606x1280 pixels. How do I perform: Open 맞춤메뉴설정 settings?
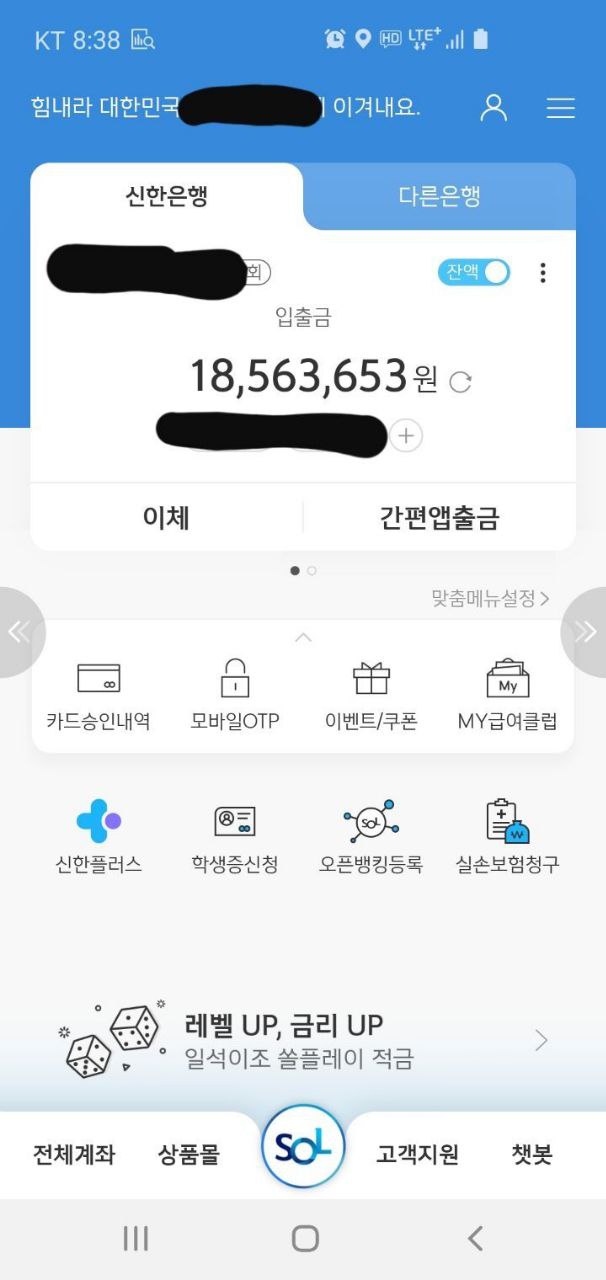(490, 599)
